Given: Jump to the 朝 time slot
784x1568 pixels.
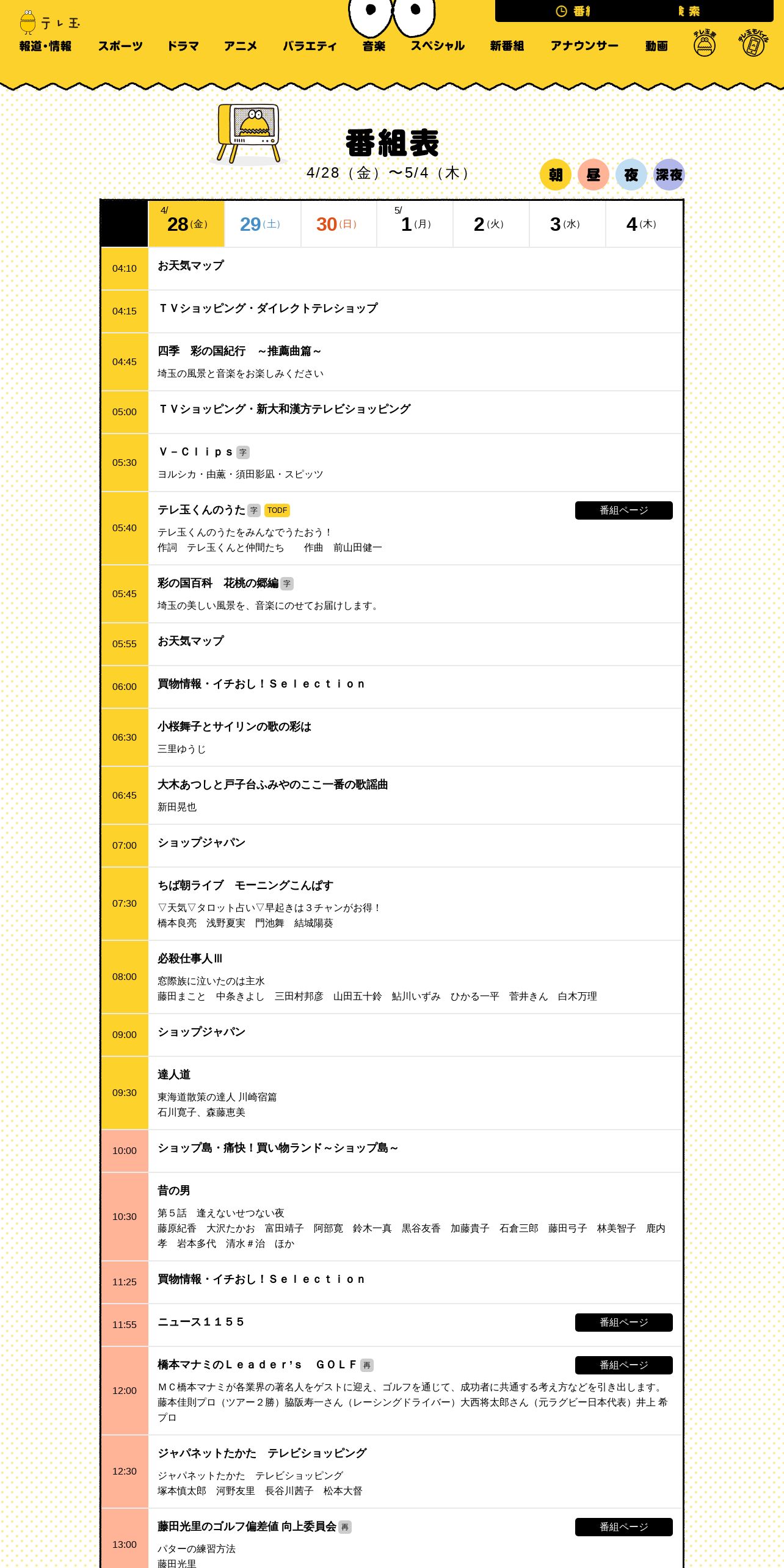Looking at the screenshot, I should [555, 175].
